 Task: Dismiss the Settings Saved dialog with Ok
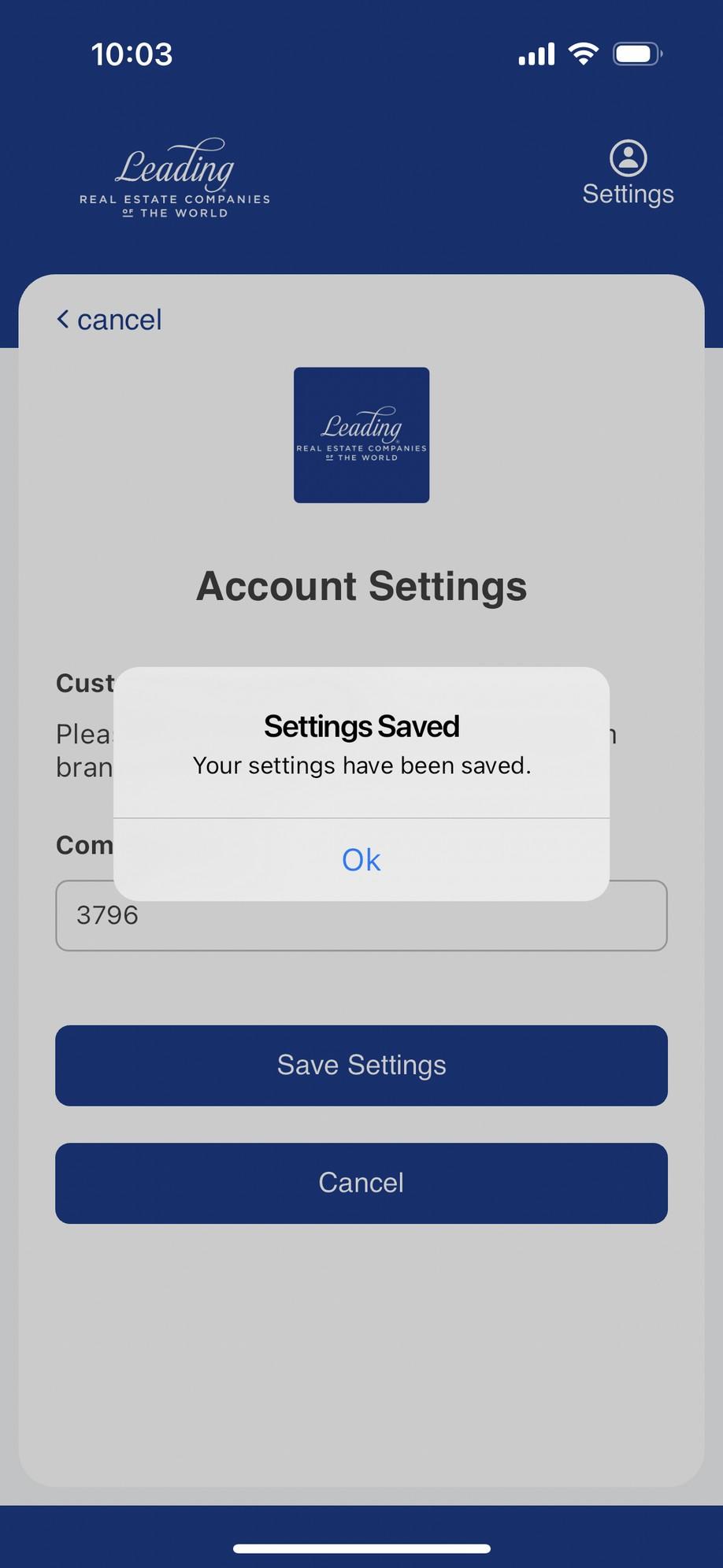(x=361, y=860)
